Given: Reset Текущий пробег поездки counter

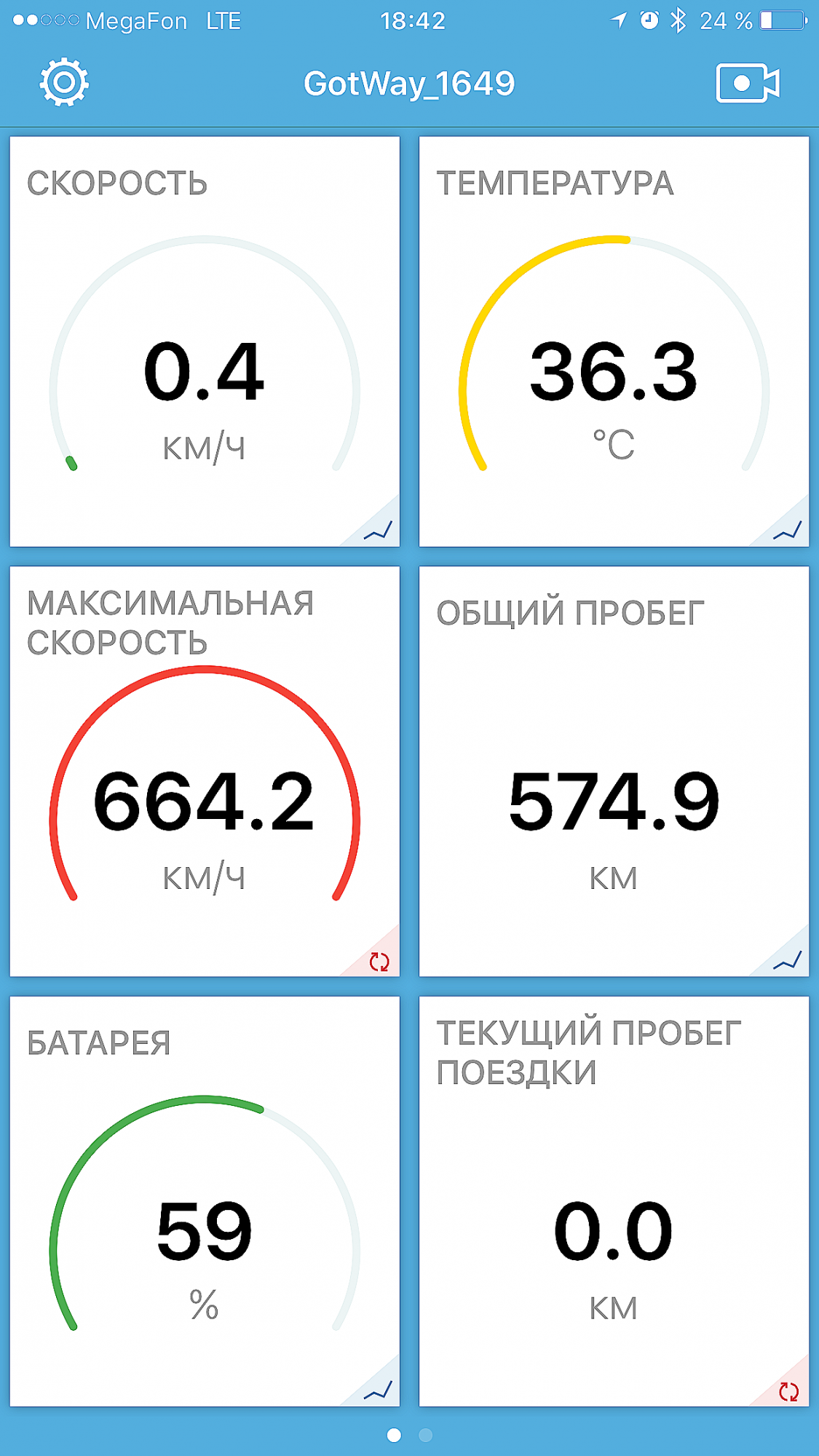Looking at the screenshot, I should (788, 1390).
